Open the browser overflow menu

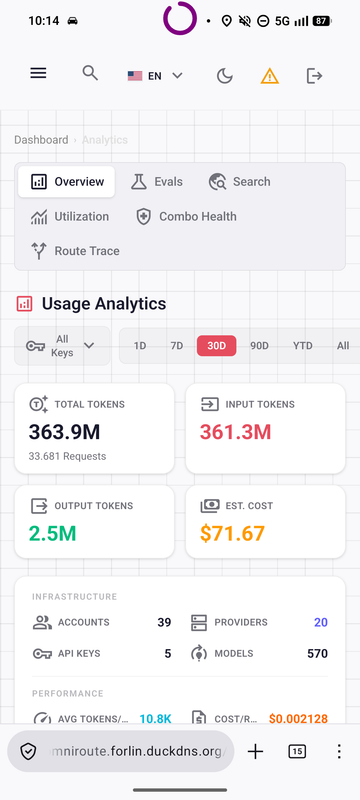(x=339, y=751)
